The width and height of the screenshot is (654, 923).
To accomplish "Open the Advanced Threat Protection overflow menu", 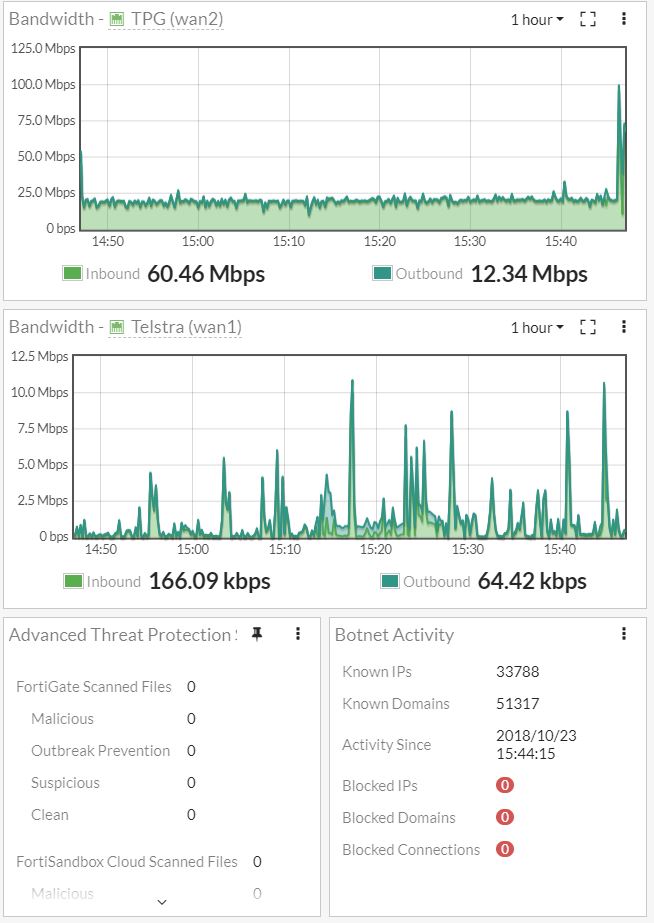I will coord(298,634).
